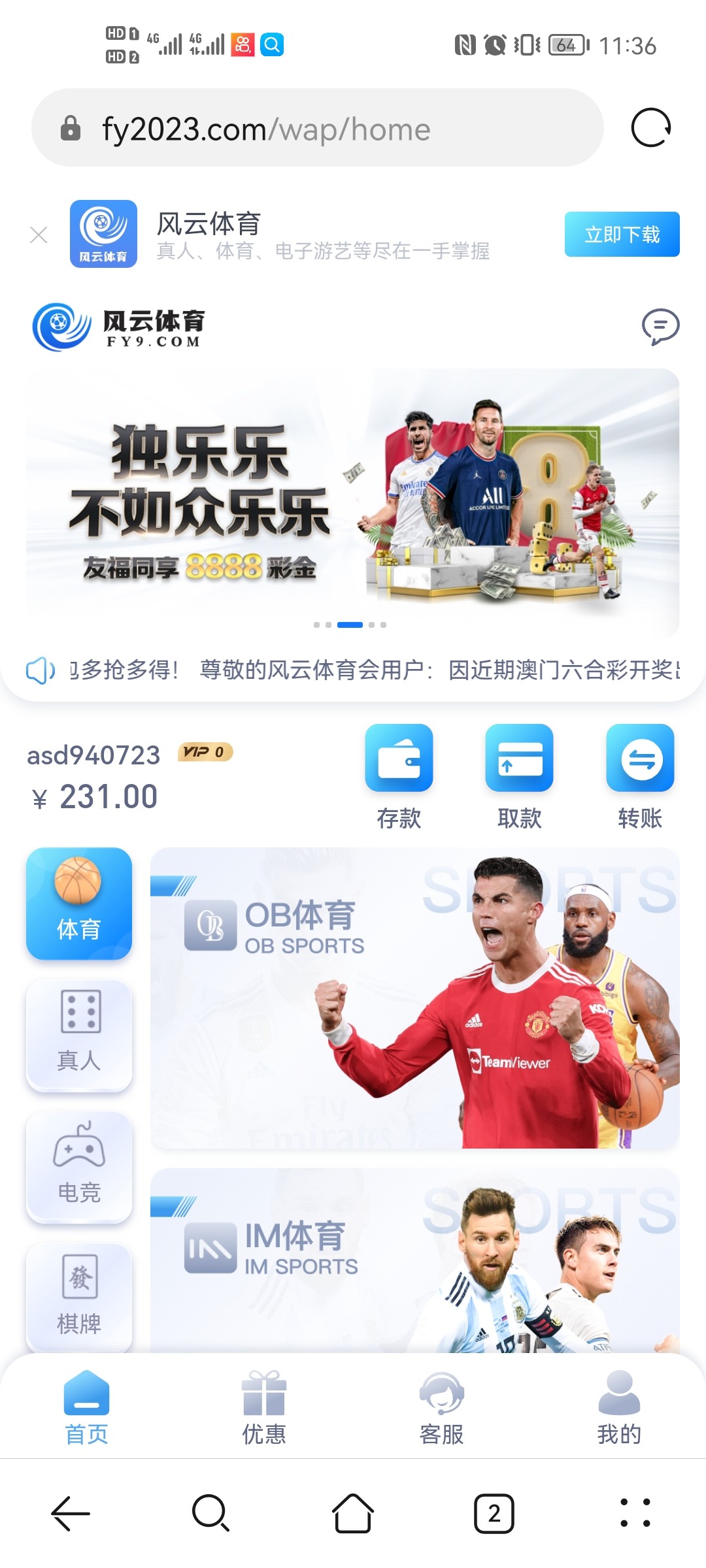Go back in the browser
The width and height of the screenshot is (706, 1568).
[x=71, y=1513]
